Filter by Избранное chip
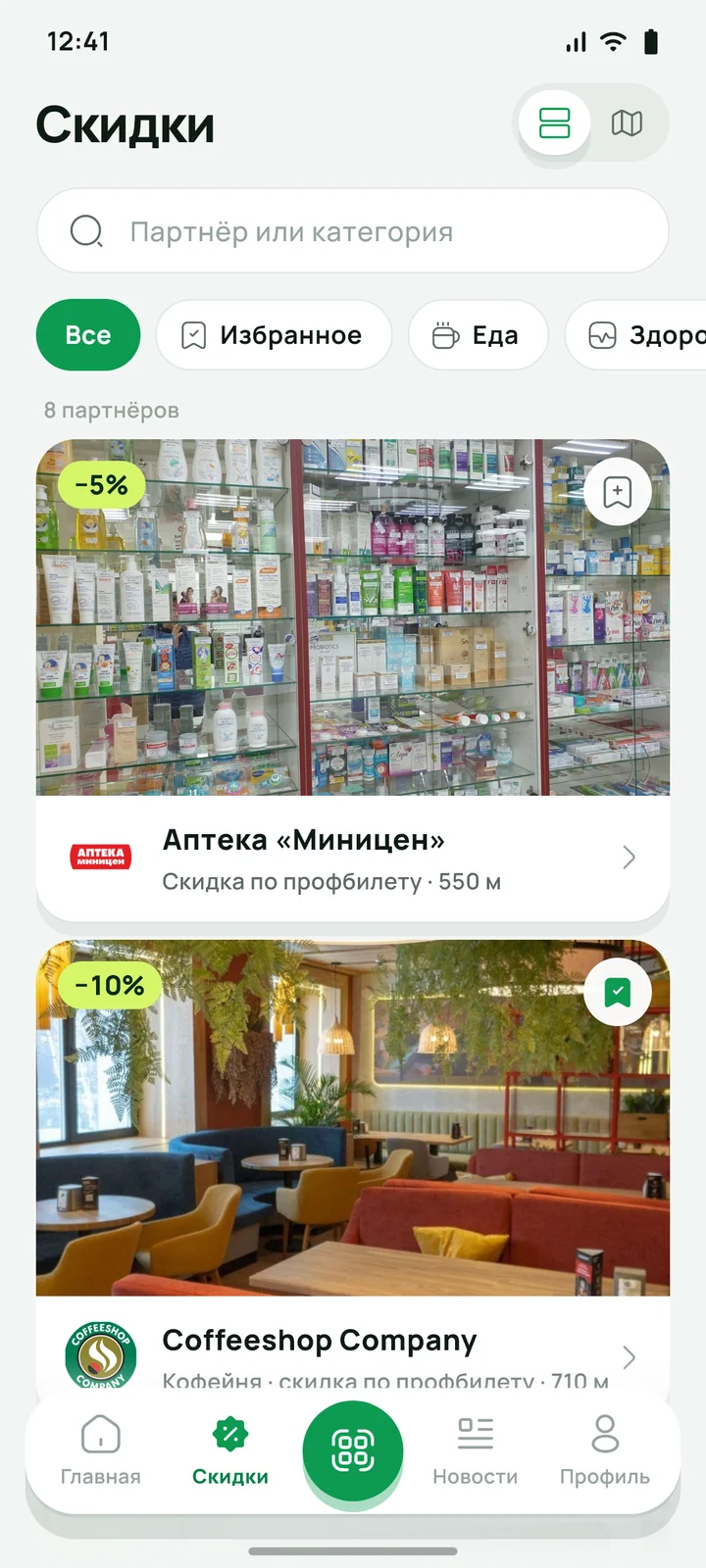This screenshot has width=706, height=1568. [x=274, y=335]
